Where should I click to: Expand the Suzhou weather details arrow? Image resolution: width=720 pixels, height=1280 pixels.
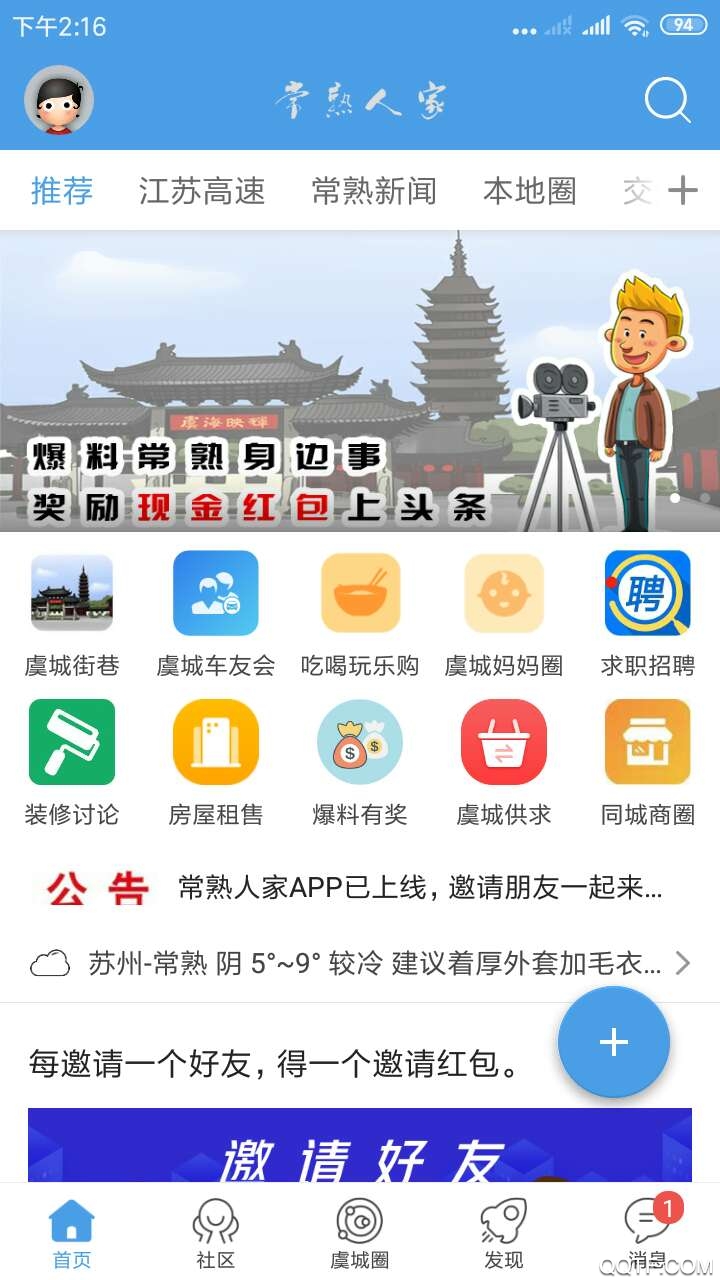click(683, 963)
